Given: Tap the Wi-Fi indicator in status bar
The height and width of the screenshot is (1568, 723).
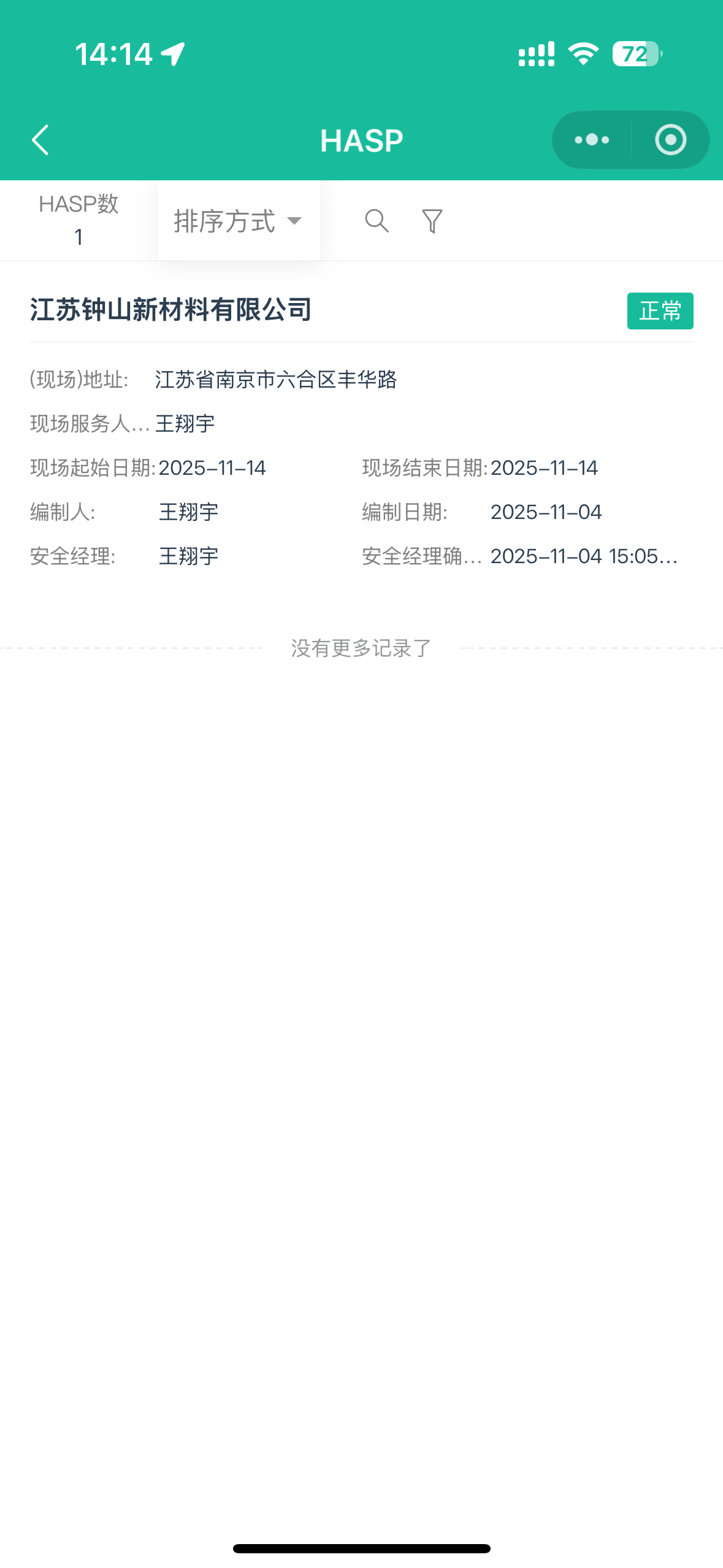Looking at the screenshot, I should (x=584, y=55).
